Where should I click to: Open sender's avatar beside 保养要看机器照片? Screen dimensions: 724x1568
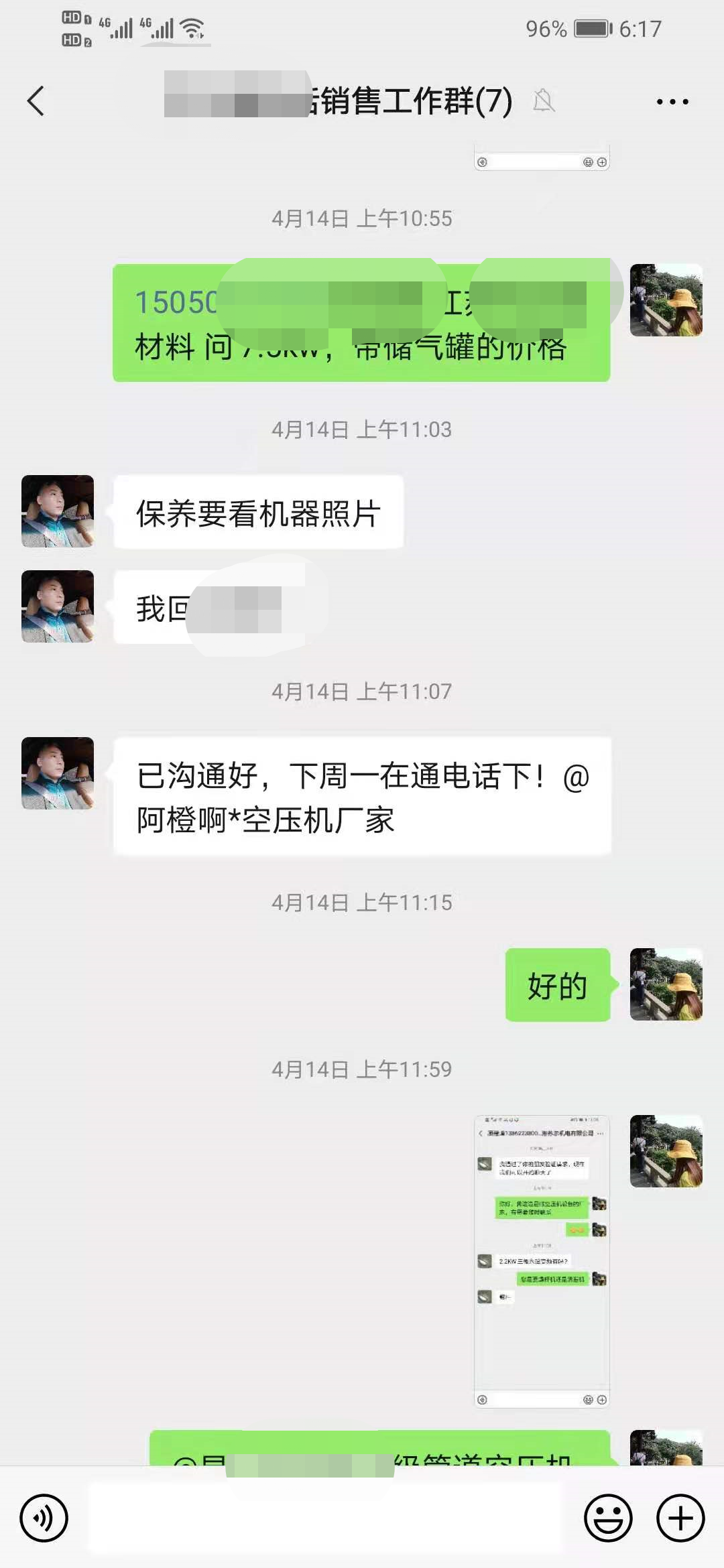point(58,511)
